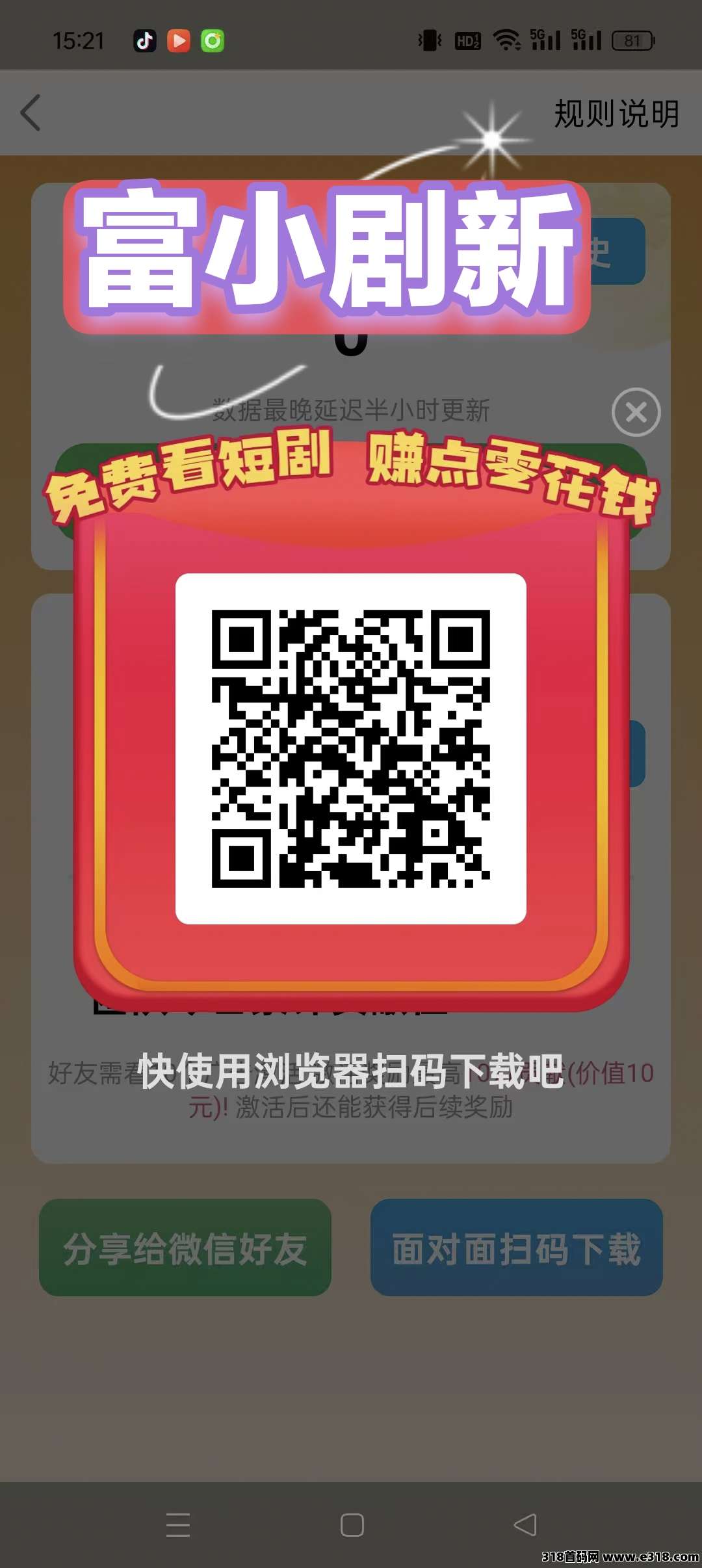
Task: Go back using the top-left arrow
Action: (x=31, y=112)
